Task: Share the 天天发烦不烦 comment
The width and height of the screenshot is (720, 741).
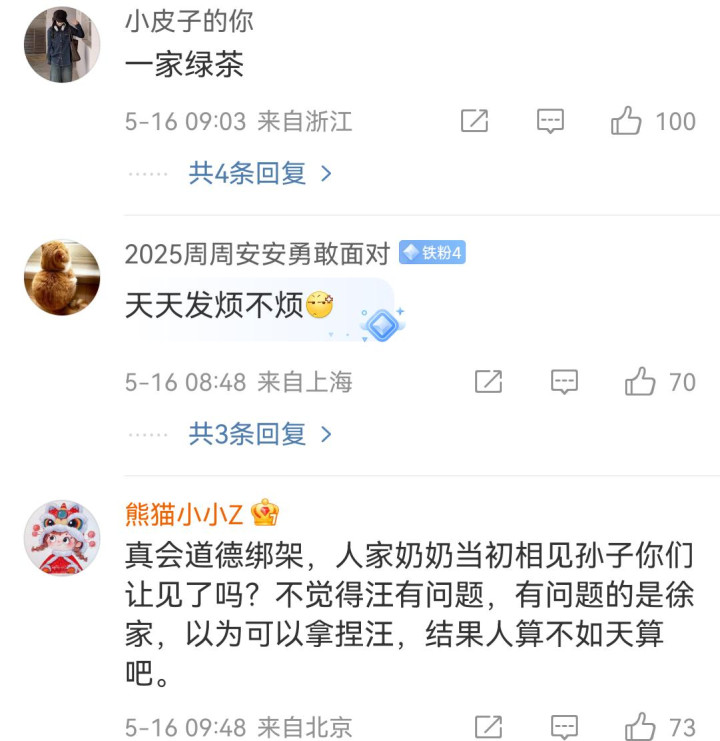Action: click(x=488, y=381)
